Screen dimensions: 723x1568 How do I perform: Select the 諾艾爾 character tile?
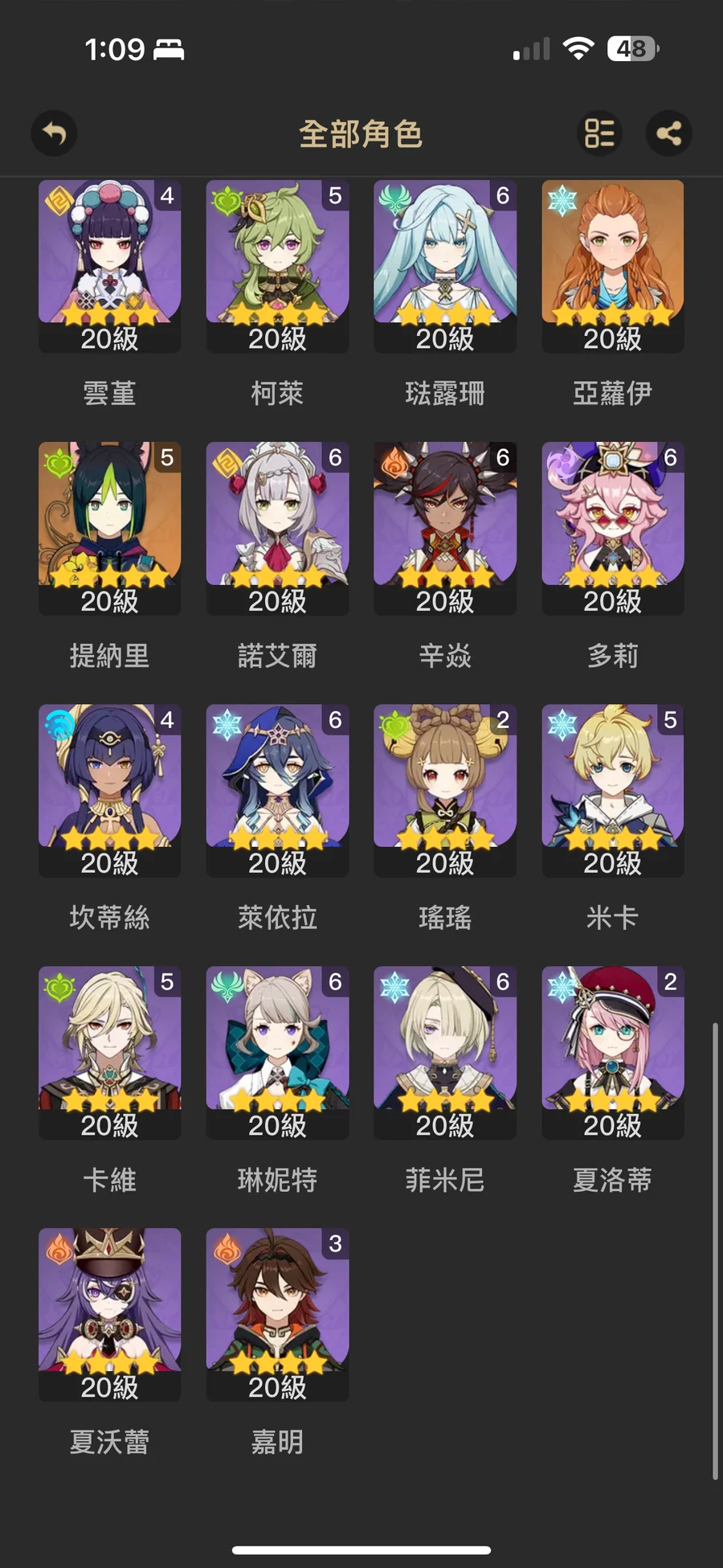(277, 527)
